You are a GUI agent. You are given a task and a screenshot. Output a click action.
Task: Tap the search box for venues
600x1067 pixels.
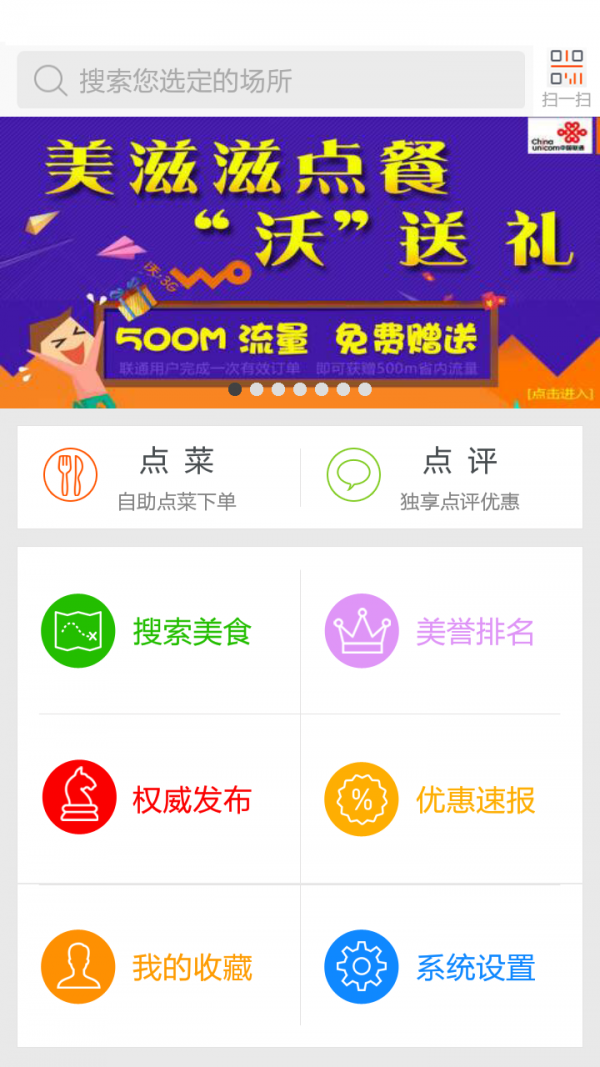pos(270,80)
